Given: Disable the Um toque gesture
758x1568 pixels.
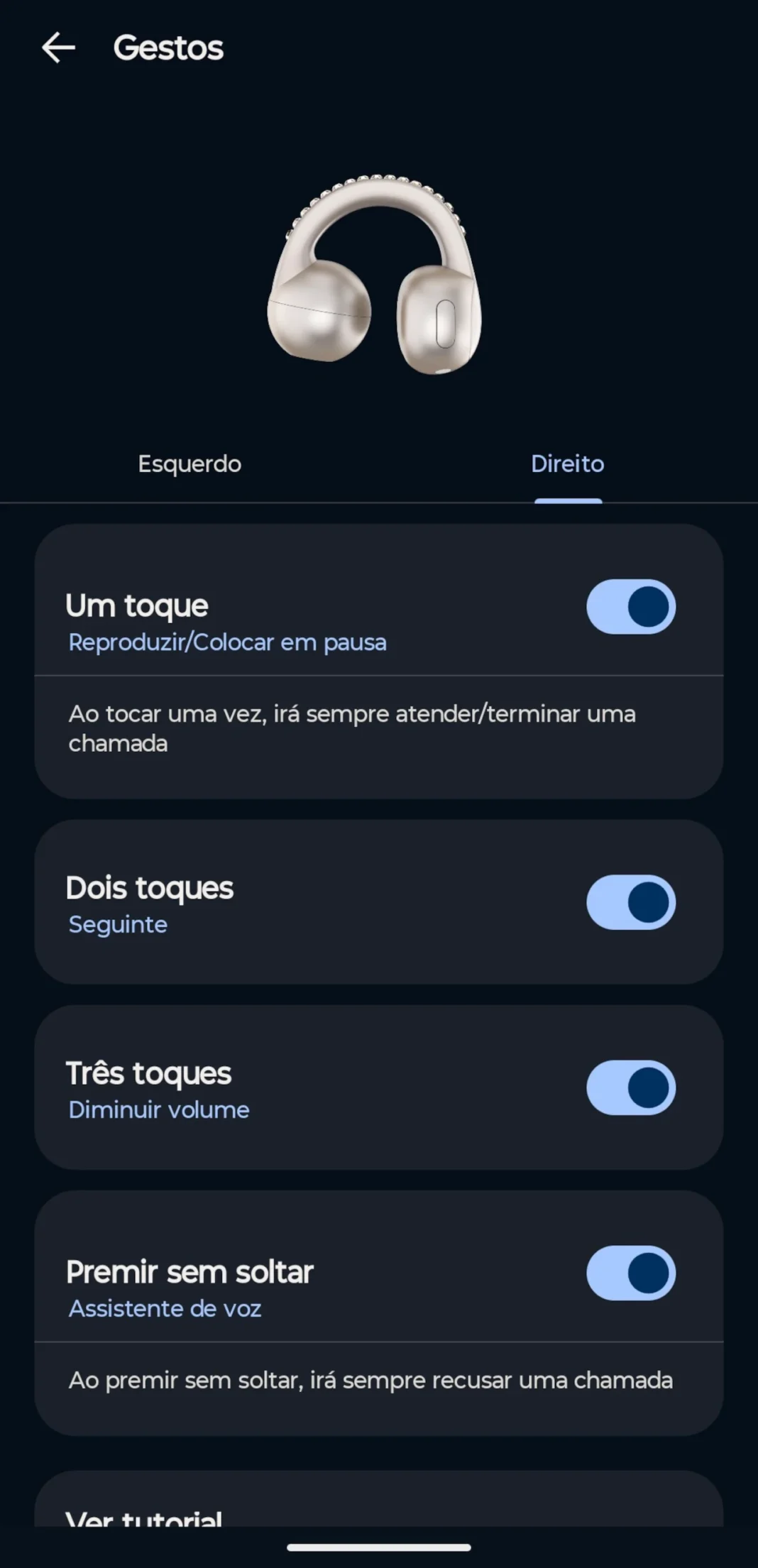Looking at the screenshot, I should (x=630, y=606).
